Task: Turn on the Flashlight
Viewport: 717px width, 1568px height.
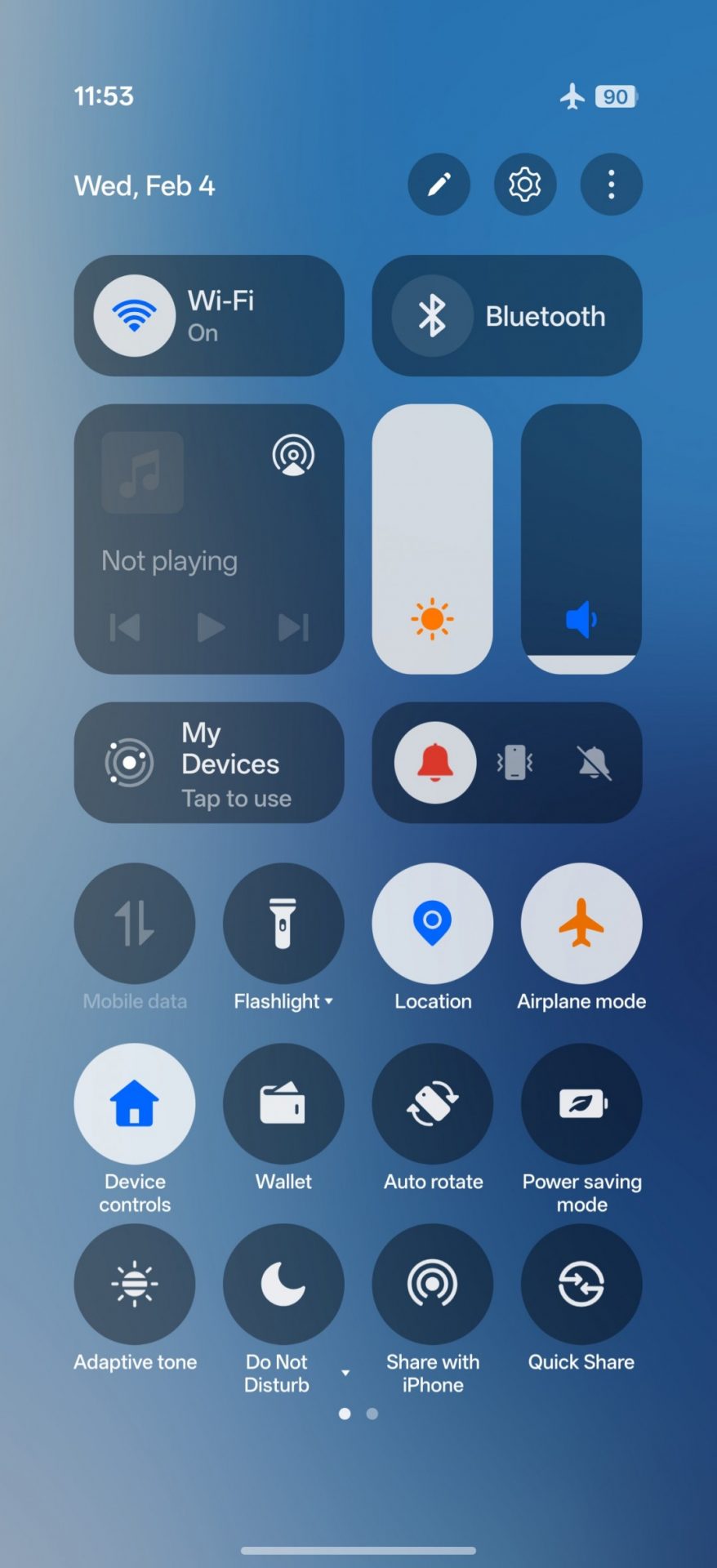Action: pos(283,924)
